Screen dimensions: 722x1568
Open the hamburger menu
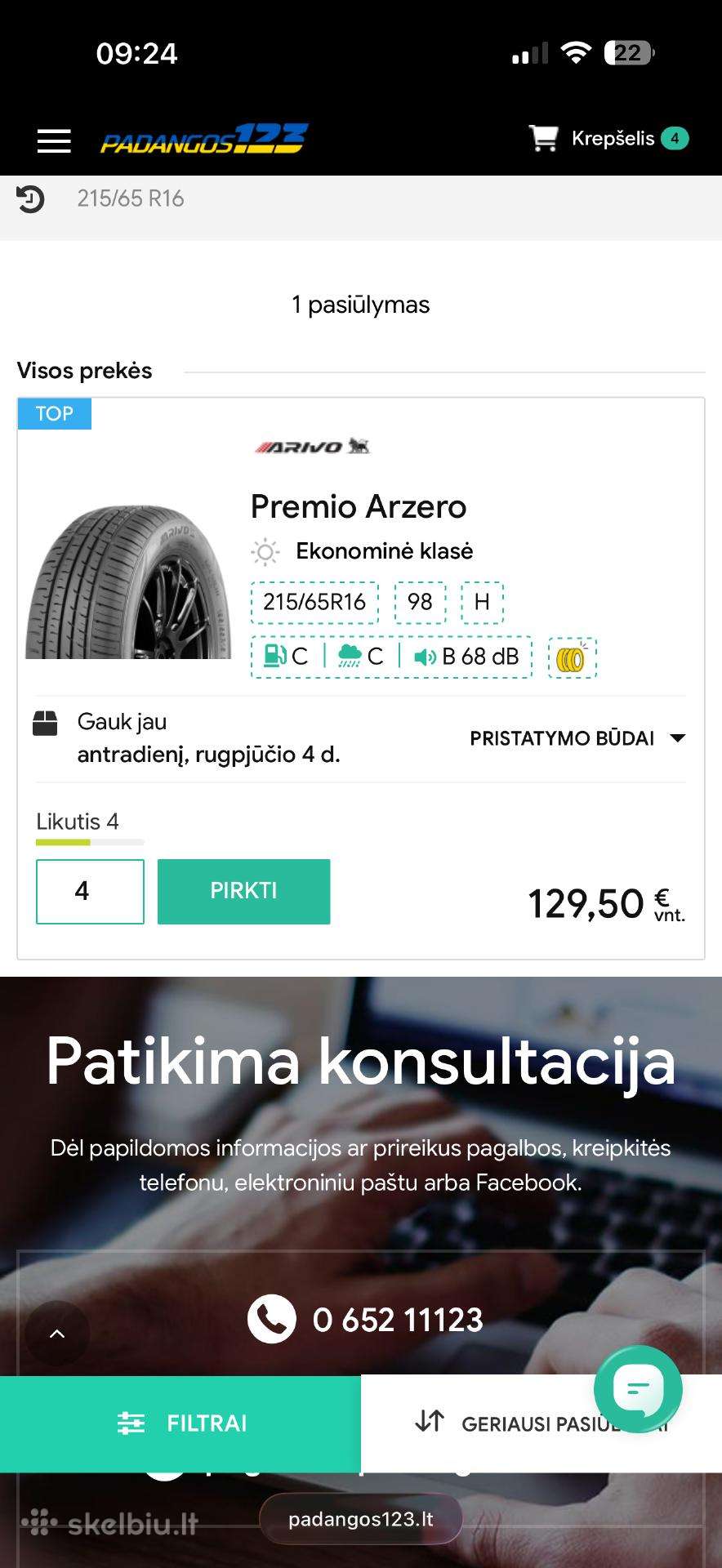click(x=54, y=140)
